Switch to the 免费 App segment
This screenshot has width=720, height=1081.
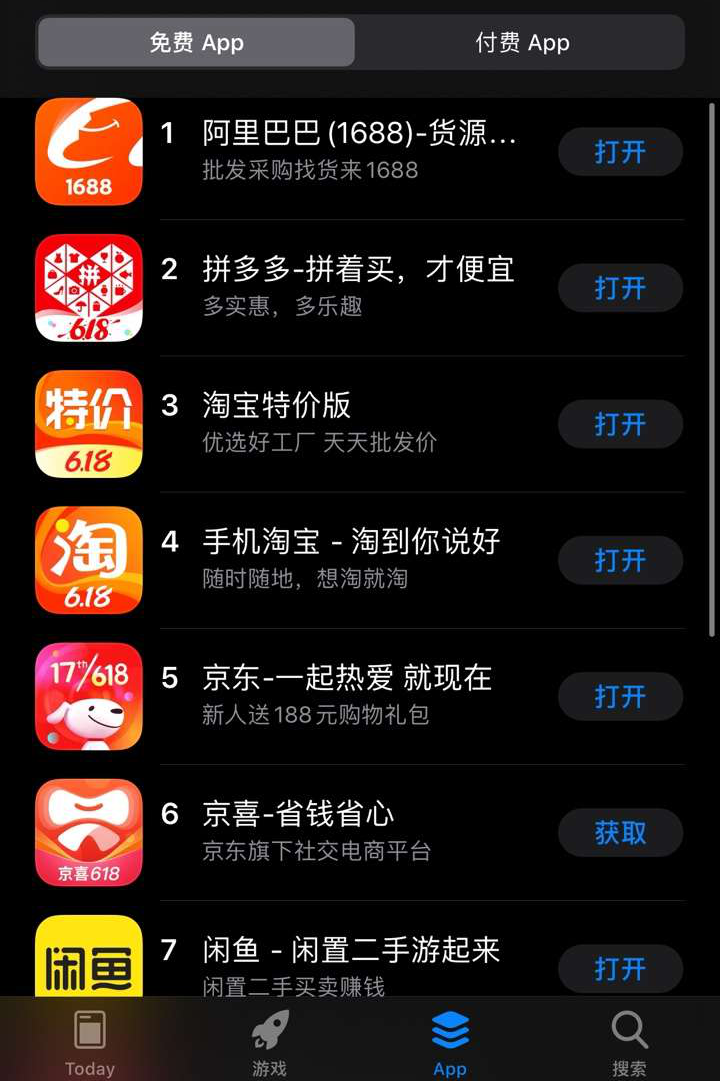pyautogui.click(x=196, y=43)
